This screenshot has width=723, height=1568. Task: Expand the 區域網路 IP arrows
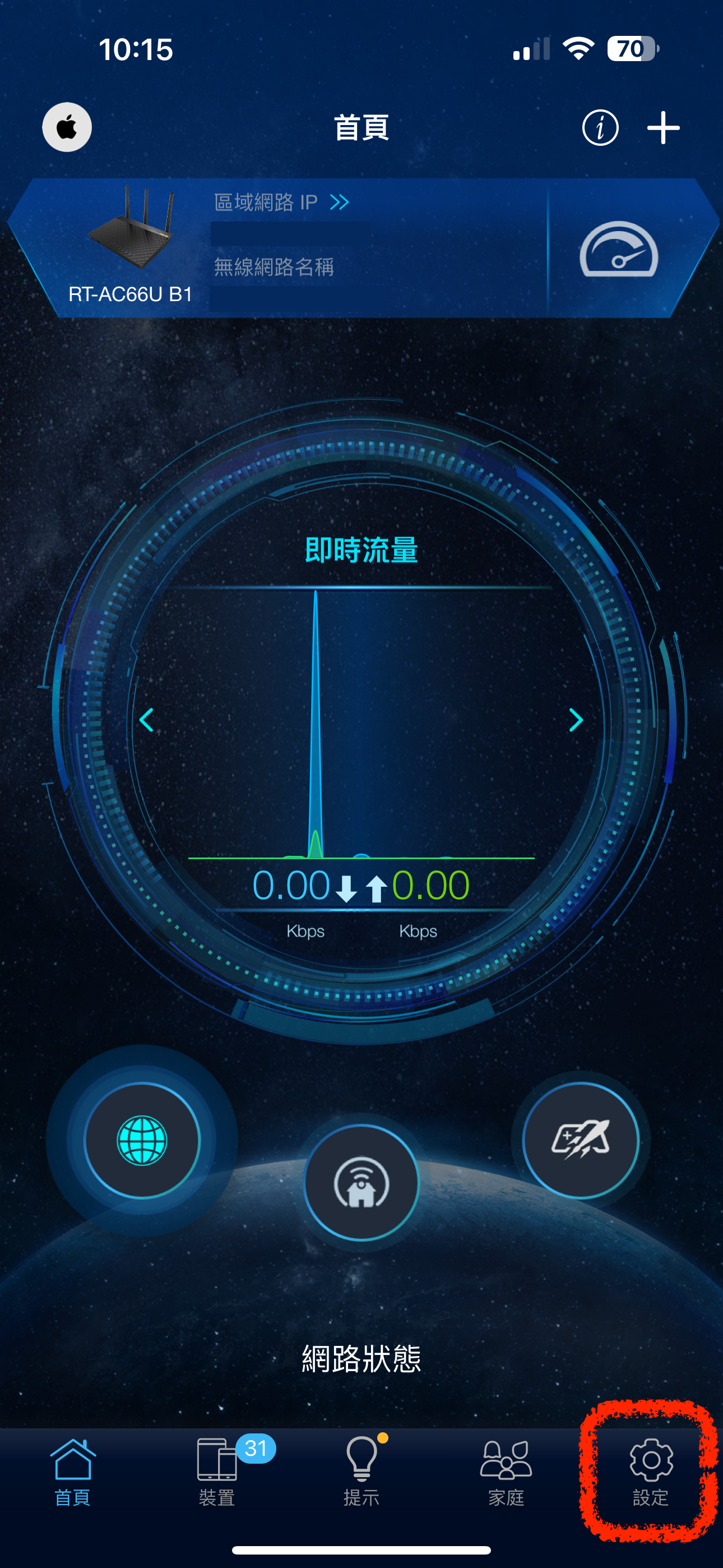pyautogui.click(x=340, y=202)
